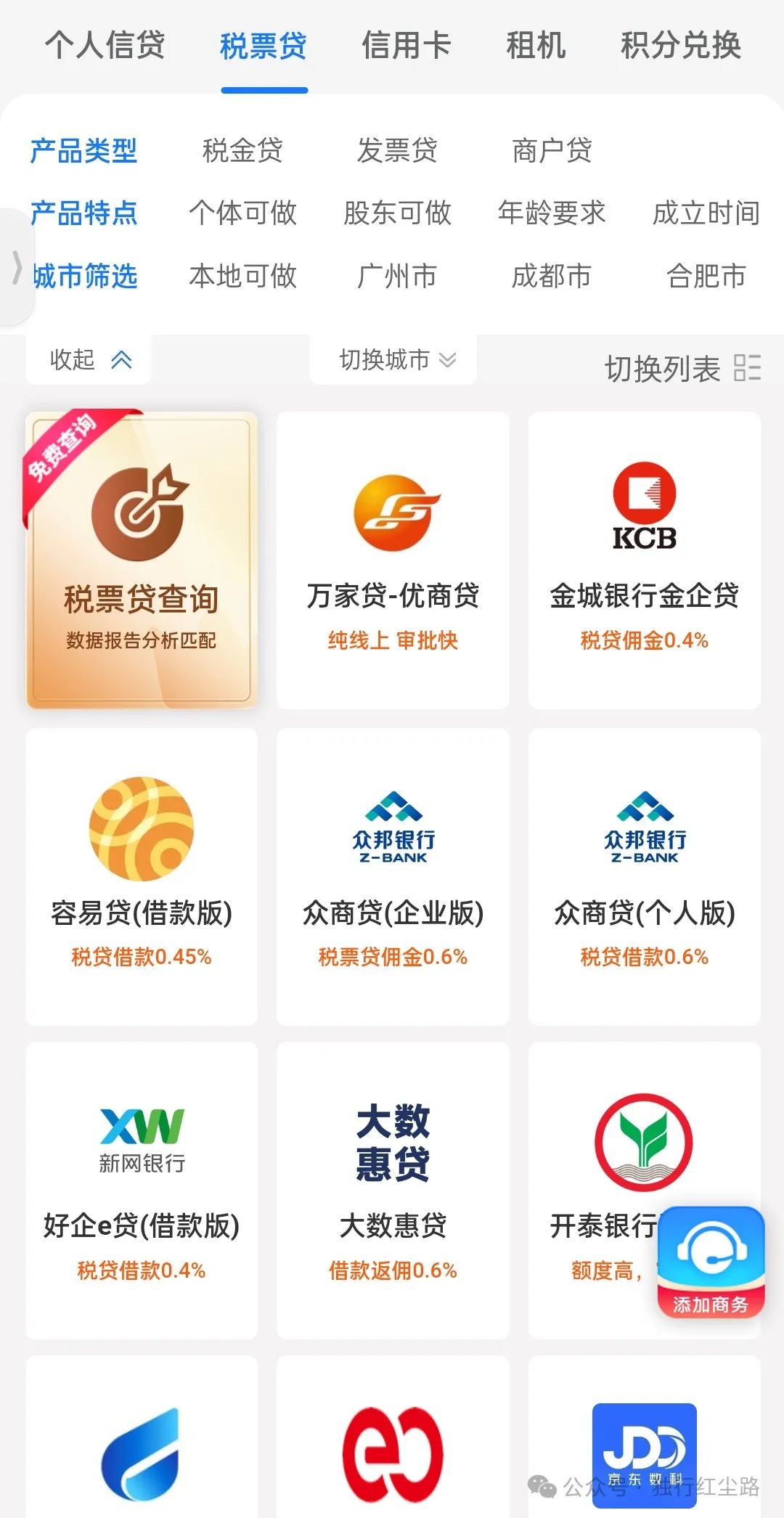Apply the 个体可做 feature filter
This screenshot has height=1518, width=784.
pos(242,213)
